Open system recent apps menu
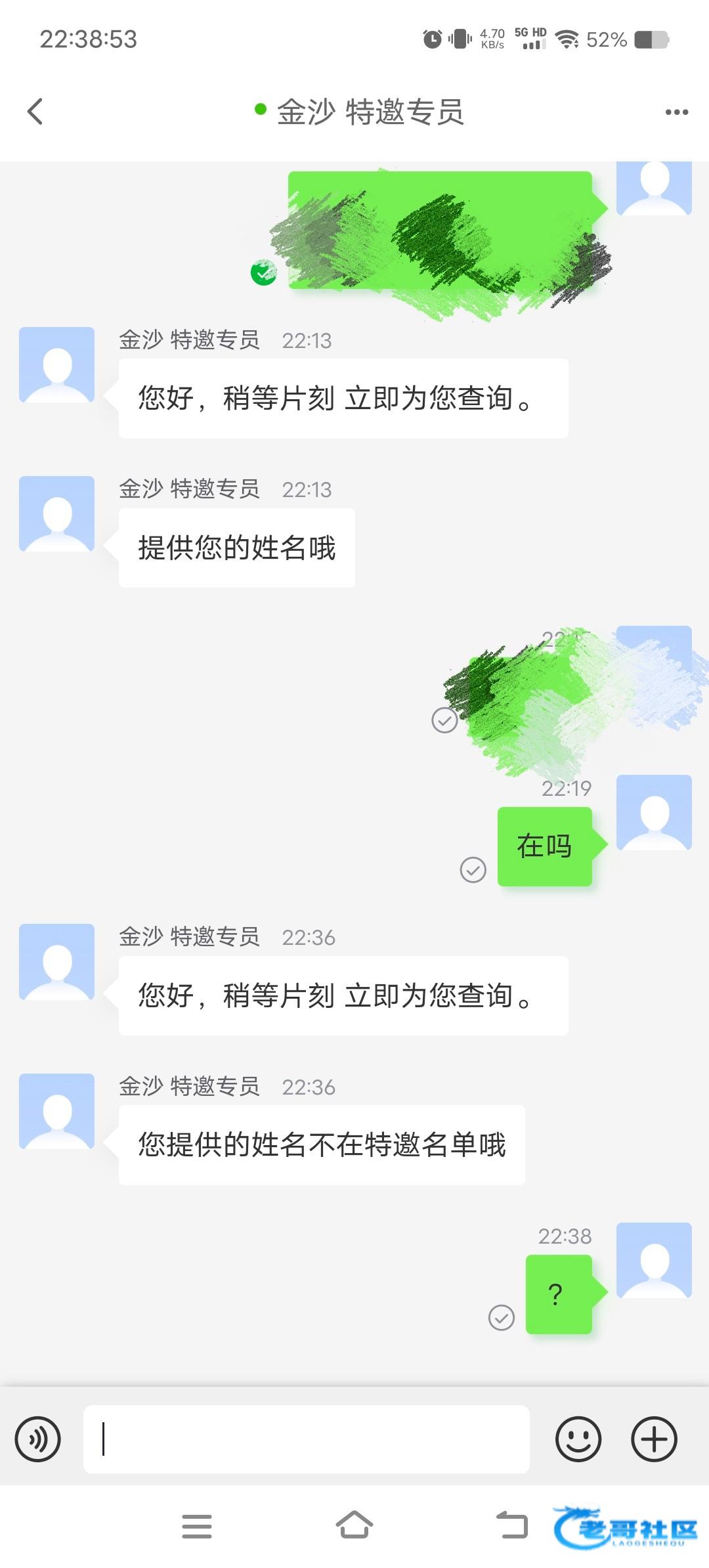The width and height of the screenshot is (709, 1568). 197,1526
